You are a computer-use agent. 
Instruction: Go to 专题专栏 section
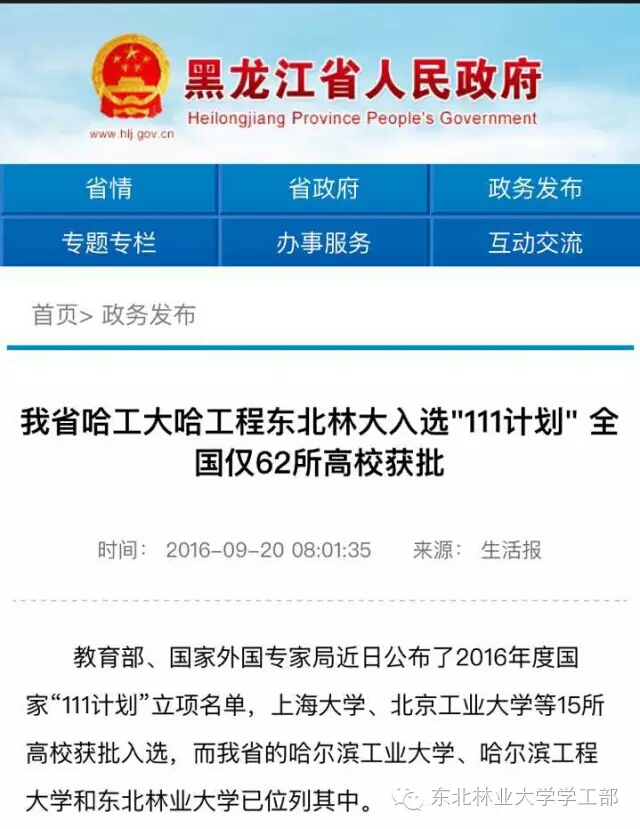point(108,243)
